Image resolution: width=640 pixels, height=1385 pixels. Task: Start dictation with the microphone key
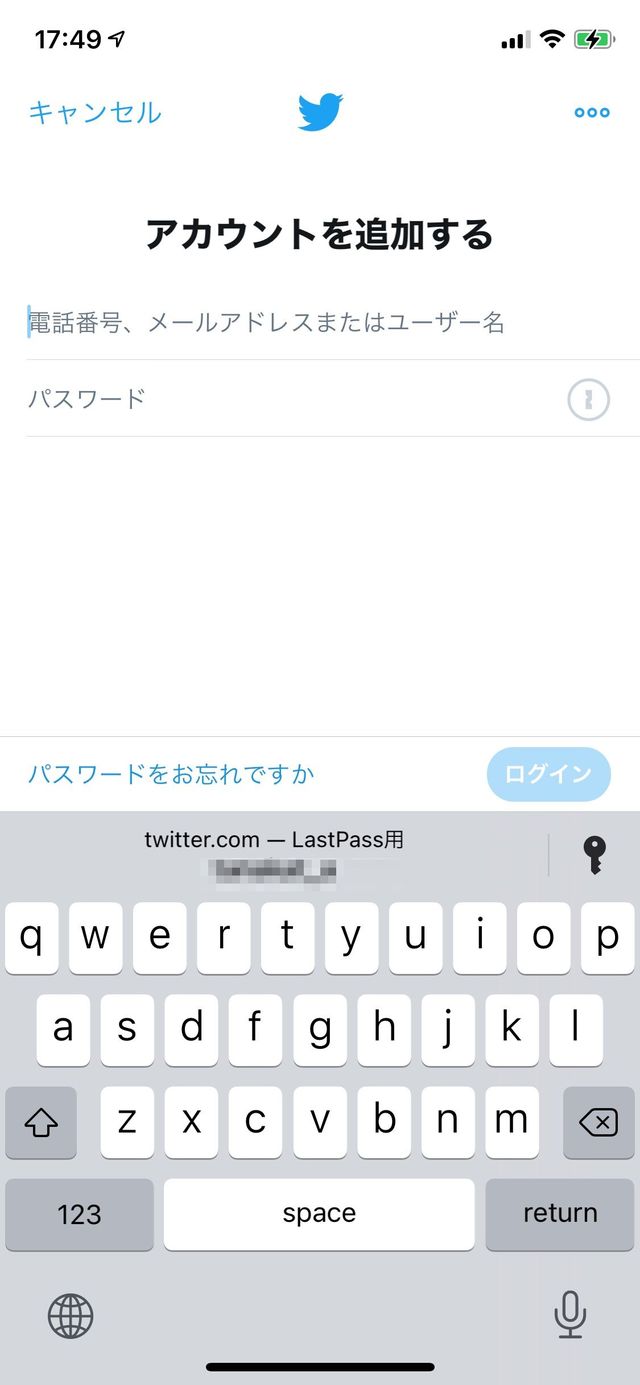[x=570, y=1314]
